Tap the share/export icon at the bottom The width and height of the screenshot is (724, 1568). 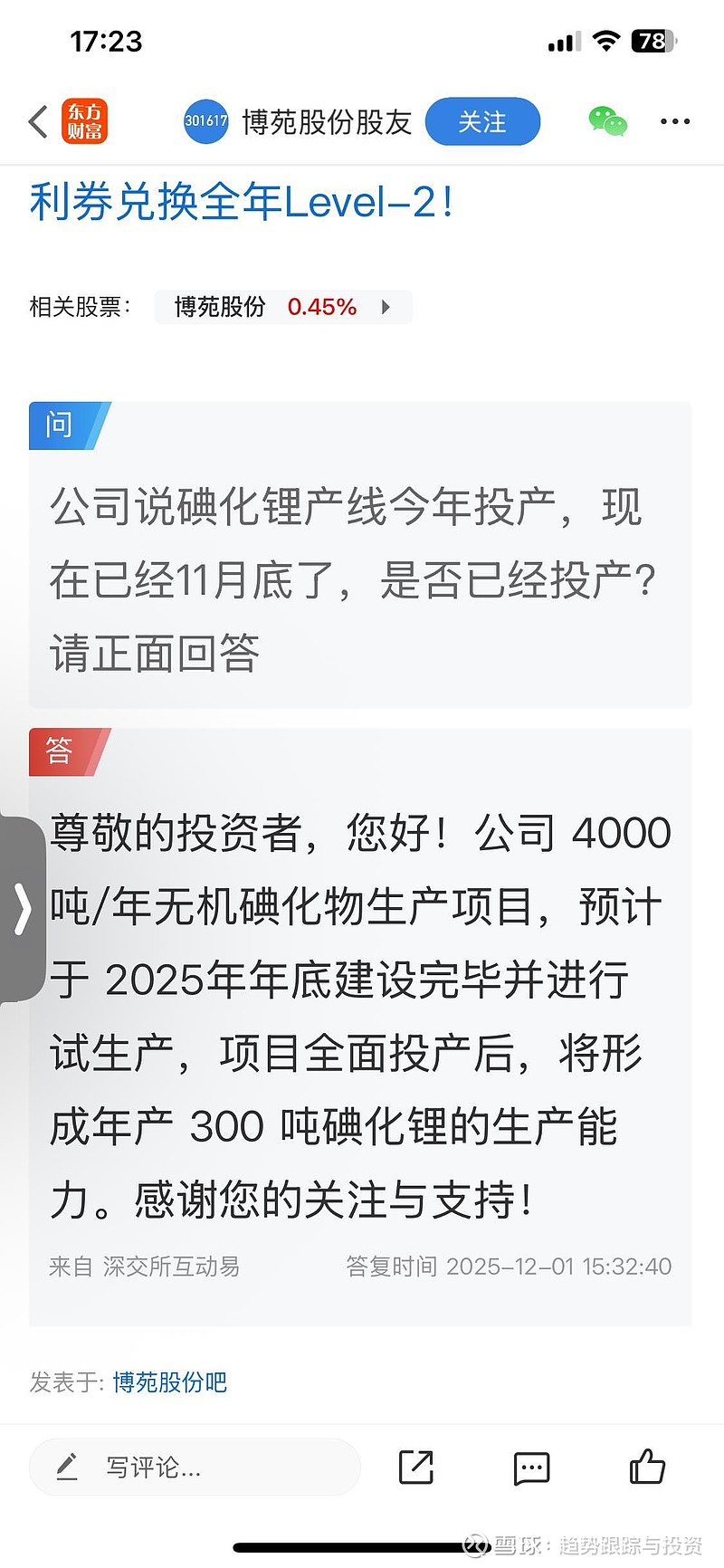pos(414,1468)
